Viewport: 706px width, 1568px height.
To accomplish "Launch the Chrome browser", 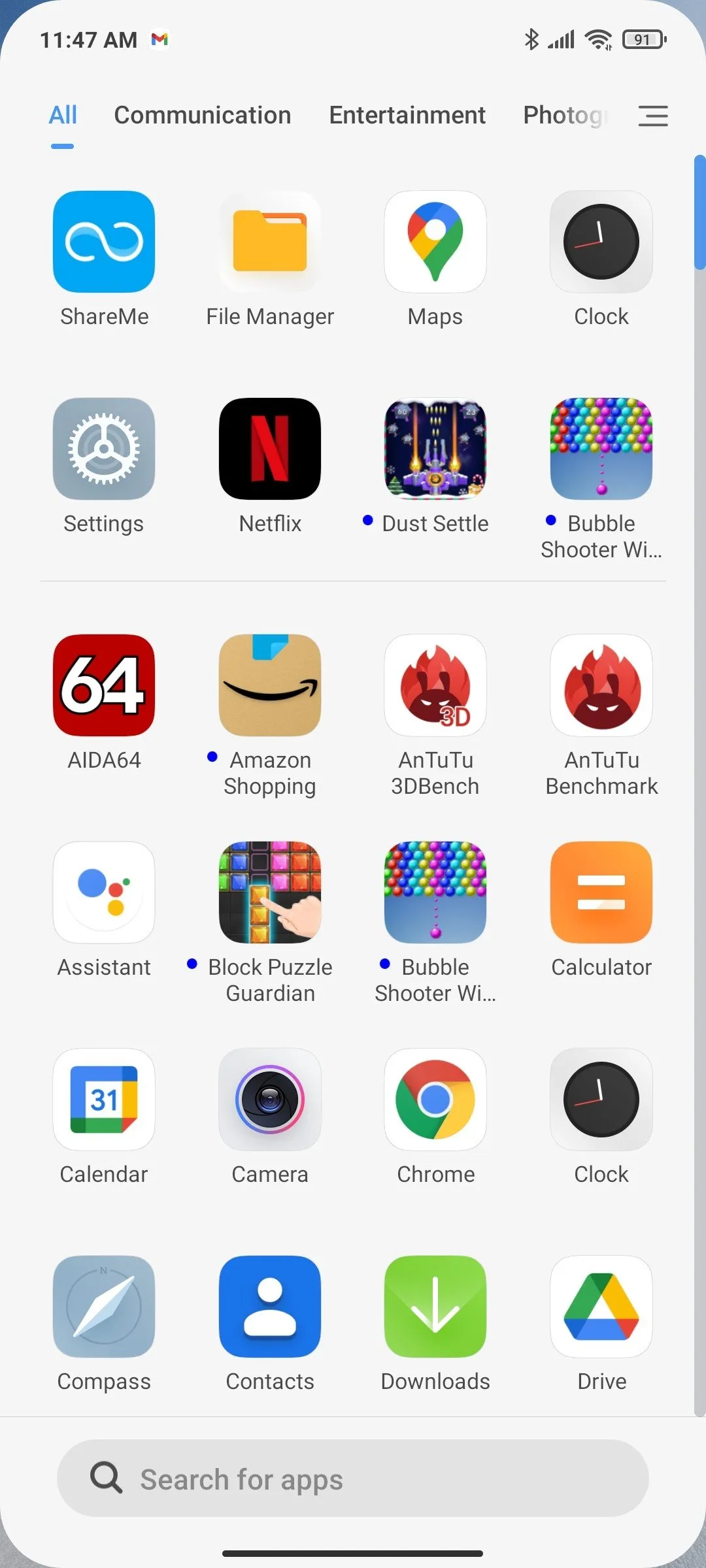I will 435,1100.
